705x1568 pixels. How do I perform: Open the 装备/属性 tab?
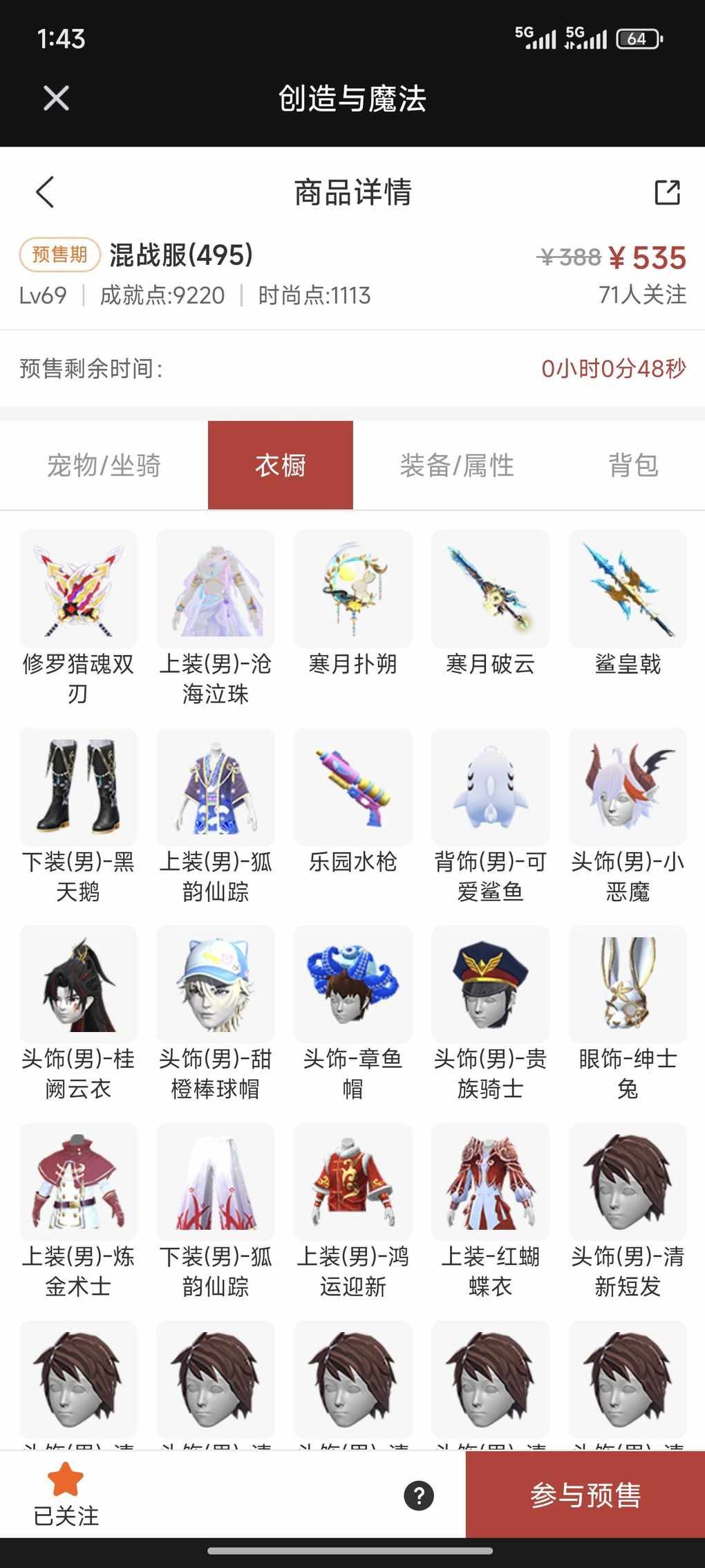pos(457,465)
